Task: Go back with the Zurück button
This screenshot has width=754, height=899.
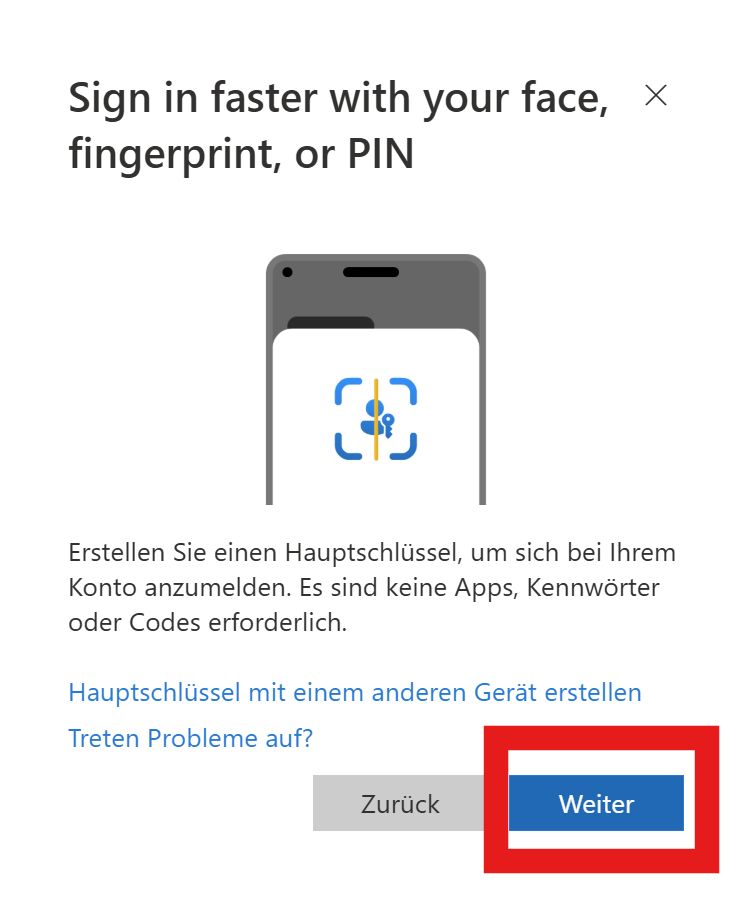Action: coord(400,803)
